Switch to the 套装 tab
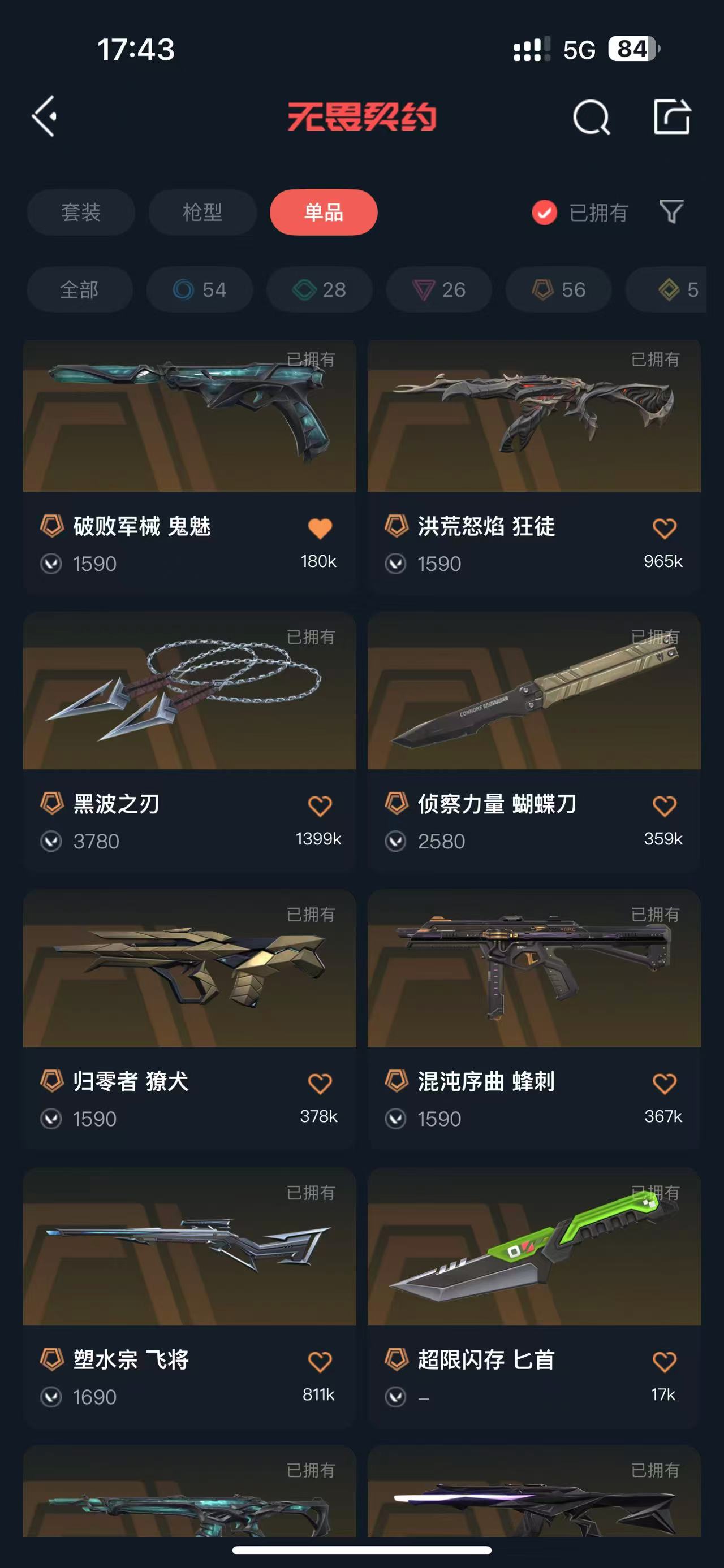 pyautogui.click(x=80, y=212)
